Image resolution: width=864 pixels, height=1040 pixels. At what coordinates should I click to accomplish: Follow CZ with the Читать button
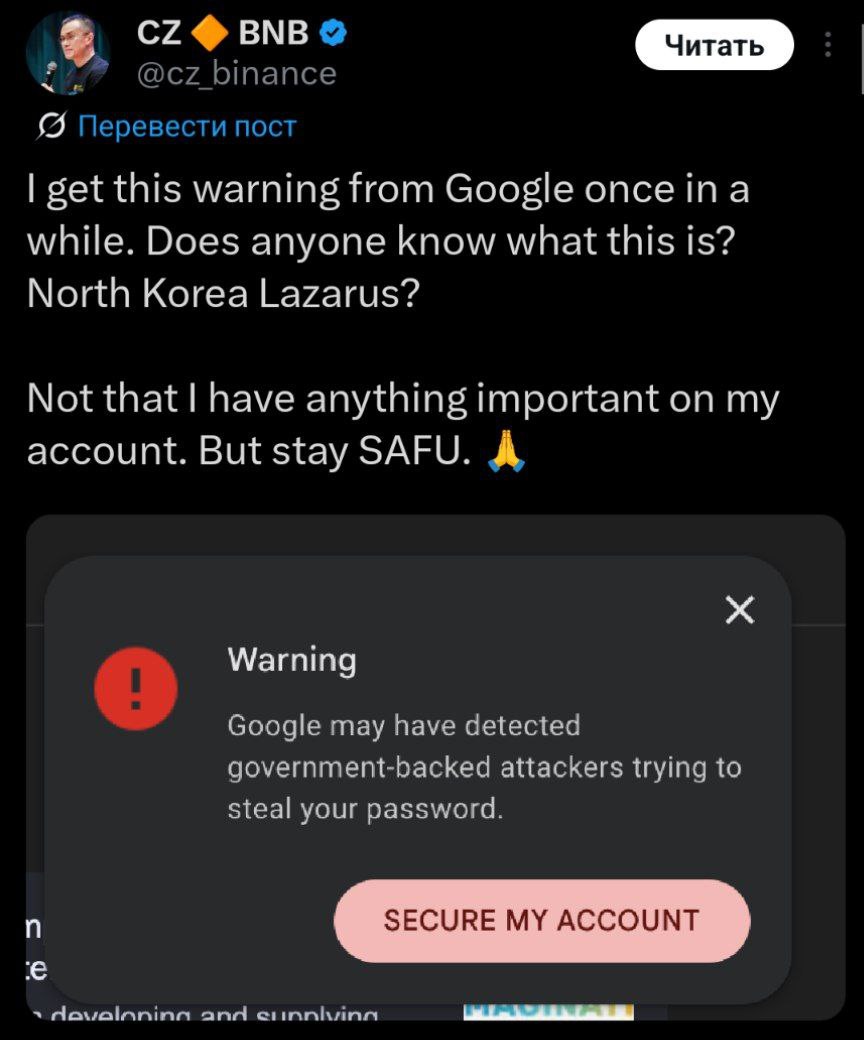(x=714, y=47)
